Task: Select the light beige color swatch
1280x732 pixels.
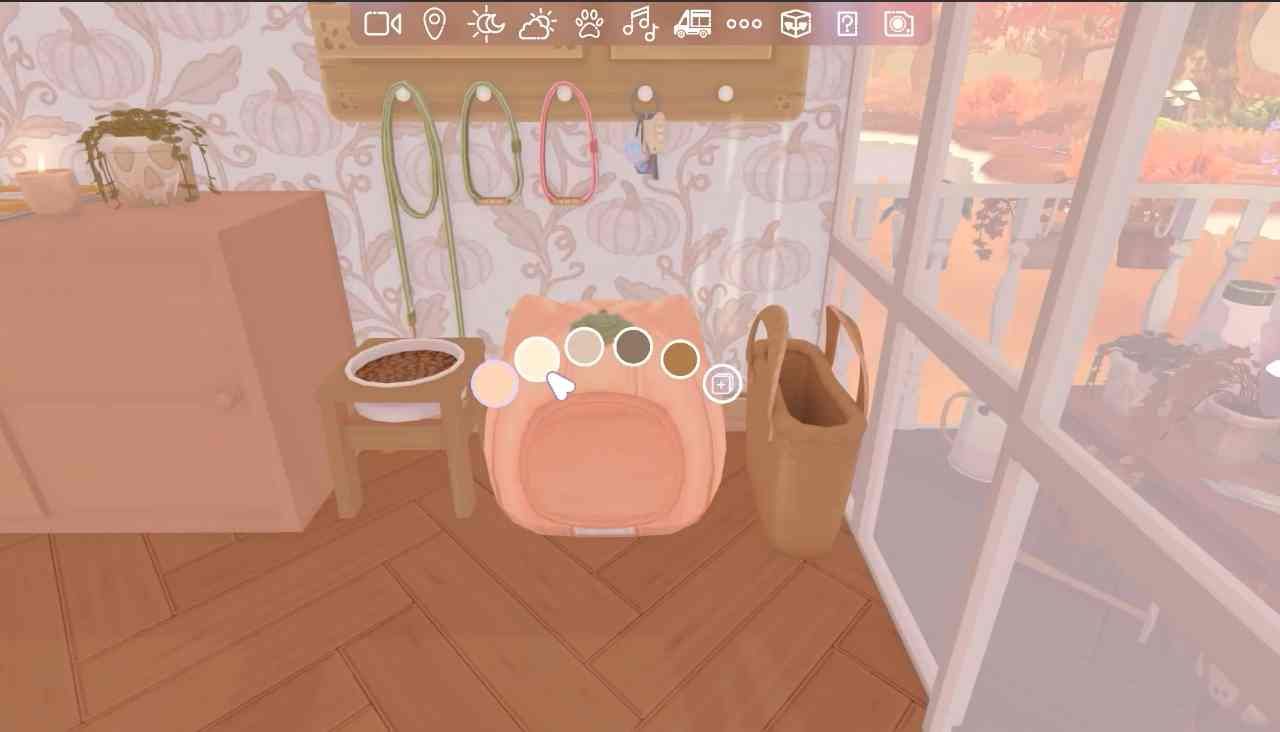Action: coord(584,347)
